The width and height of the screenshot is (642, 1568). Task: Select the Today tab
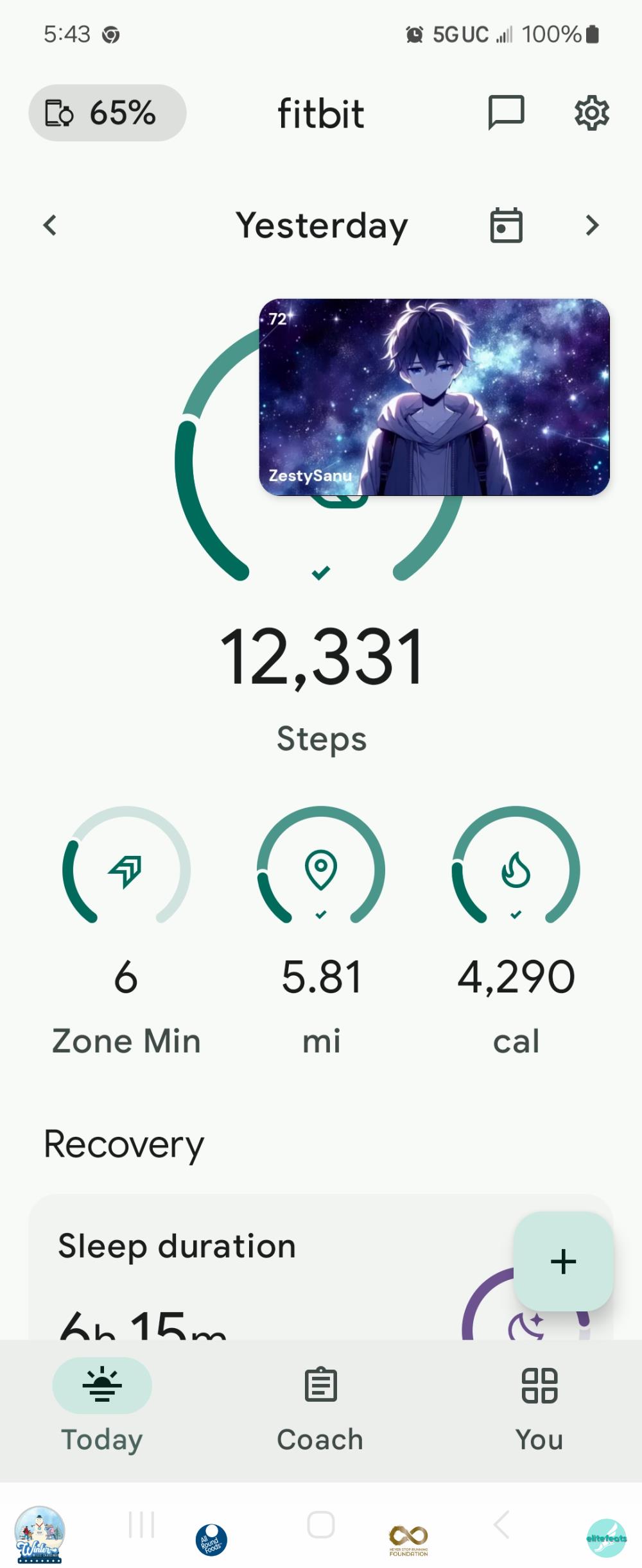tap(102, 1405)
